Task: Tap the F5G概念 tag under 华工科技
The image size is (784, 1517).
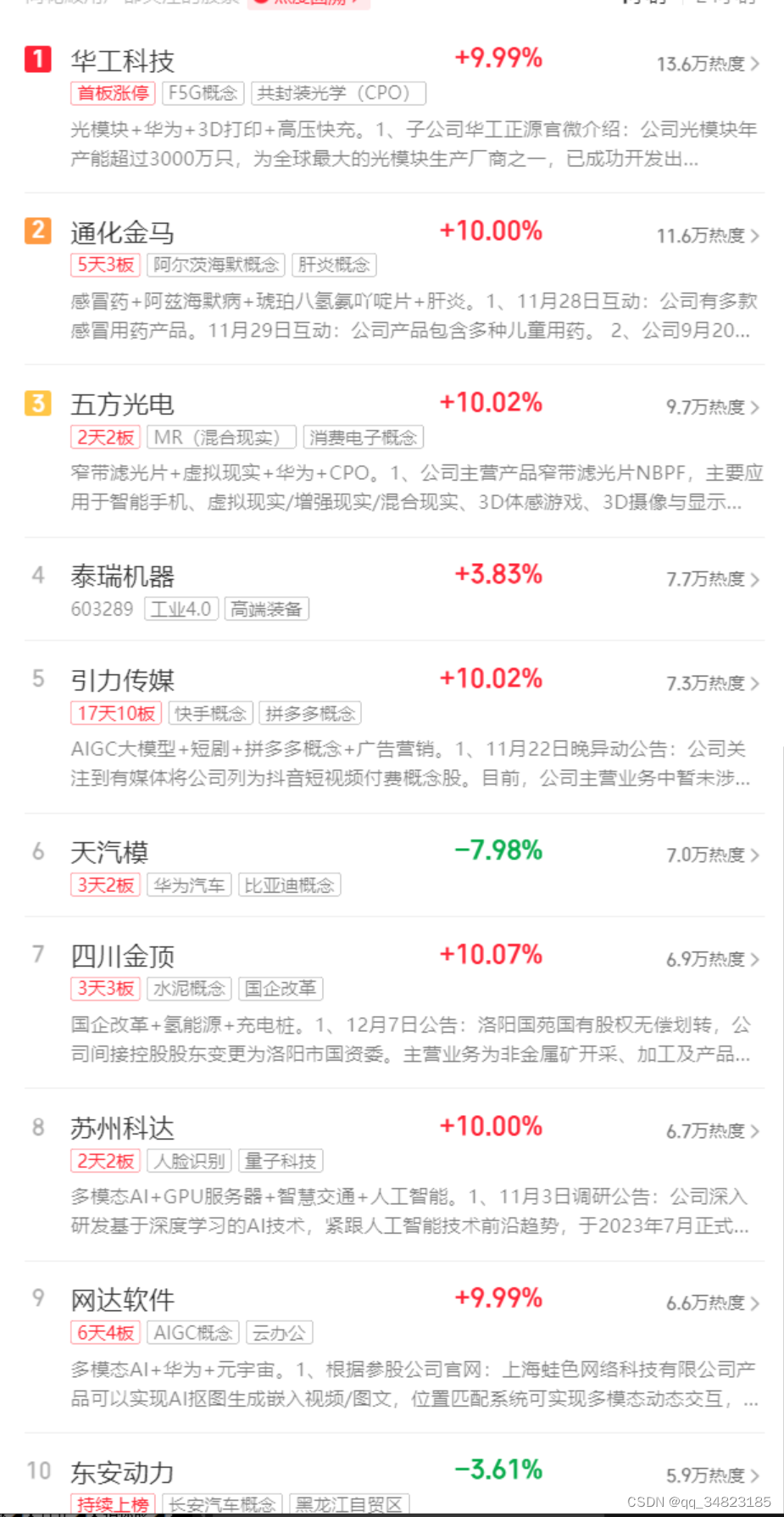Action: [x=203, y=93]
